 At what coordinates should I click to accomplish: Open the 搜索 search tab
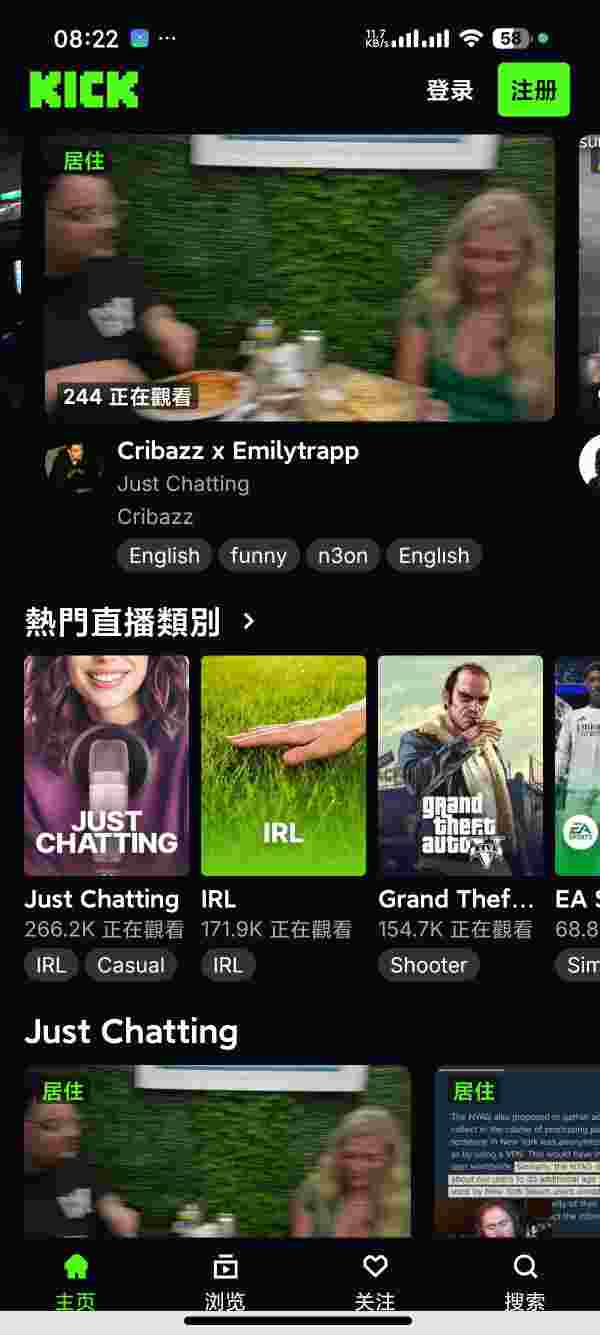pos(525,1280)
